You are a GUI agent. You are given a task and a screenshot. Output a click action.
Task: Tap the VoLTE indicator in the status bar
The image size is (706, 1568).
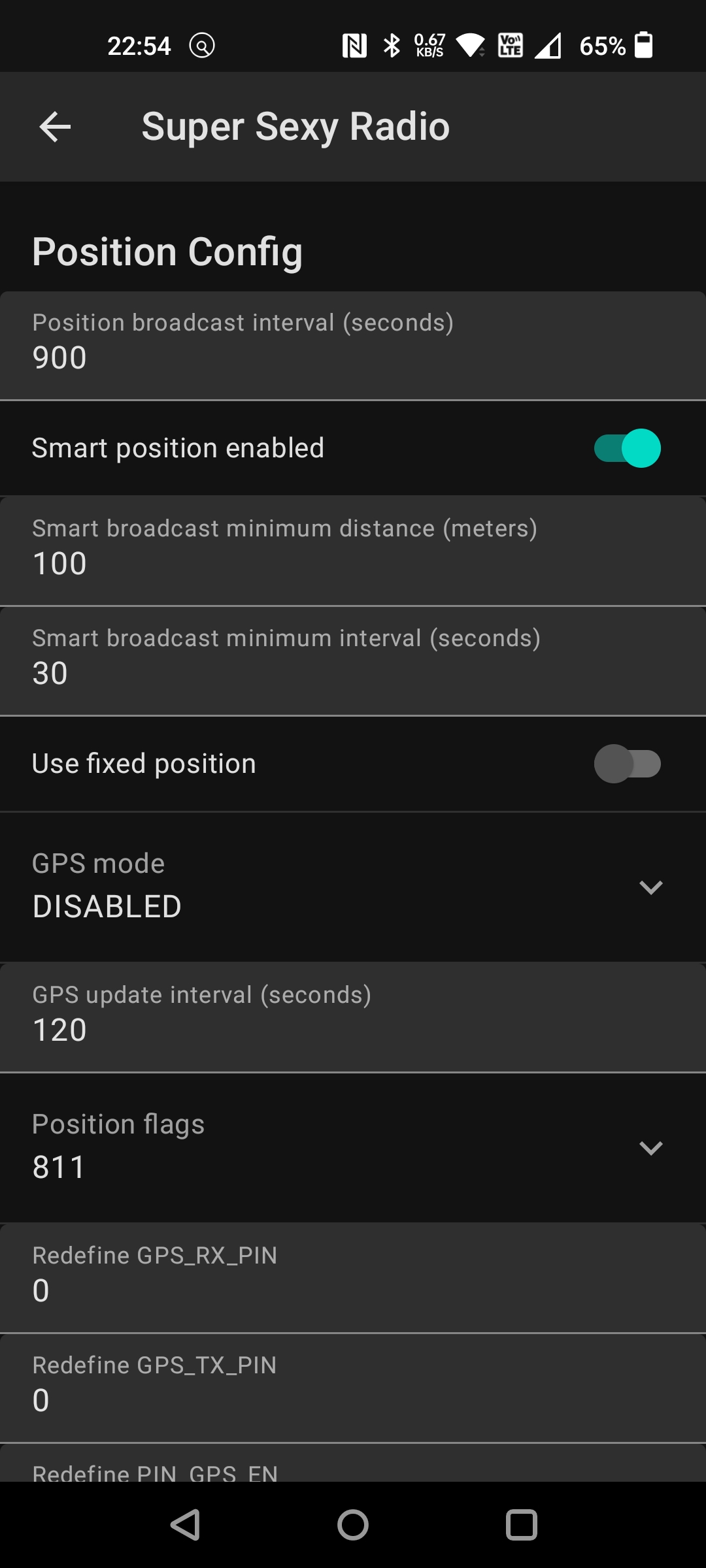509,44
